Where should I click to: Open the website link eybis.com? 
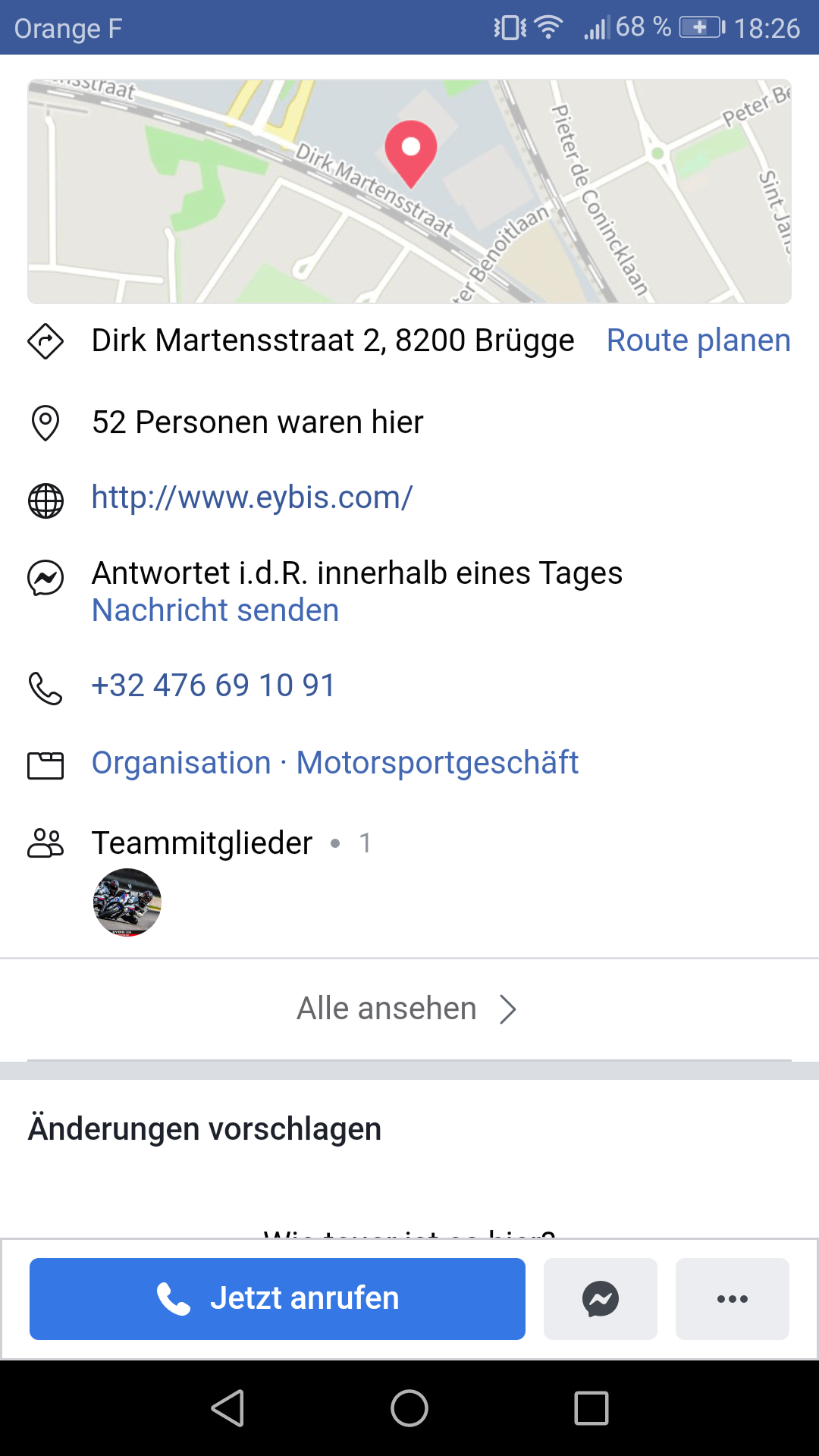tap(252, 498)
